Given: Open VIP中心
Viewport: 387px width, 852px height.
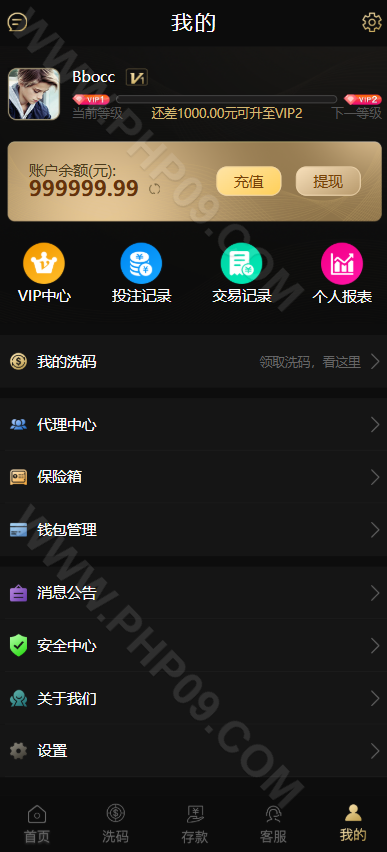Looking at the screenshot, I should pos(44,273).
